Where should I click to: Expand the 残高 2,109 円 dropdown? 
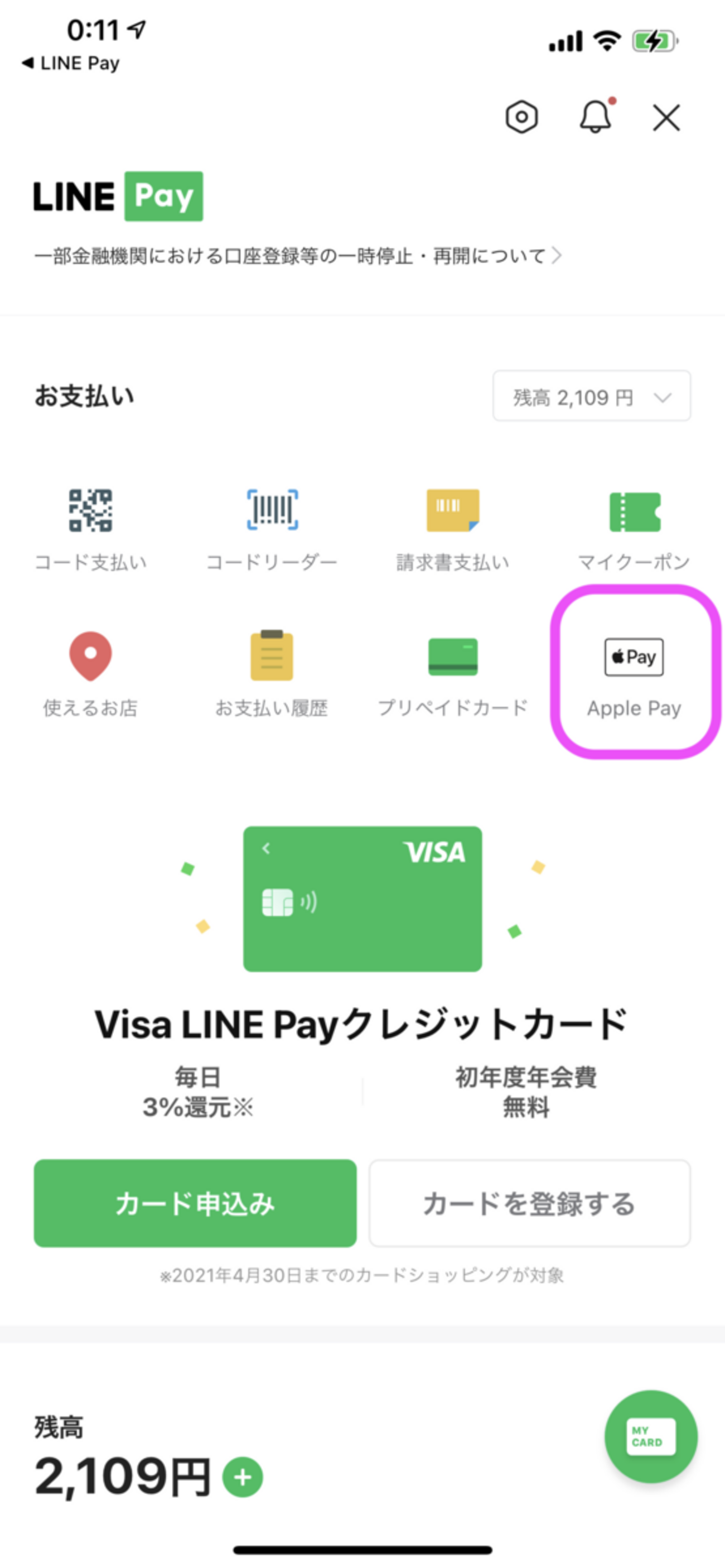pos(591,397)
